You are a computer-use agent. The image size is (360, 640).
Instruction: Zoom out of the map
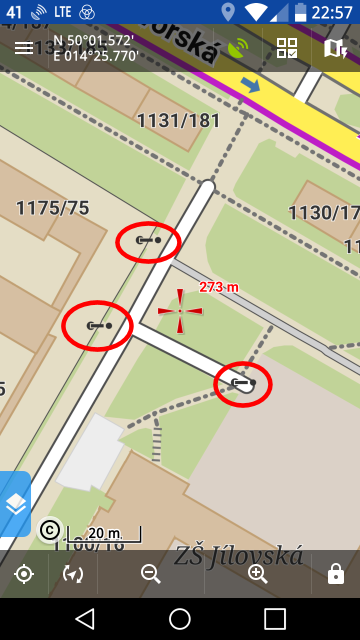(x=151, y=574)
